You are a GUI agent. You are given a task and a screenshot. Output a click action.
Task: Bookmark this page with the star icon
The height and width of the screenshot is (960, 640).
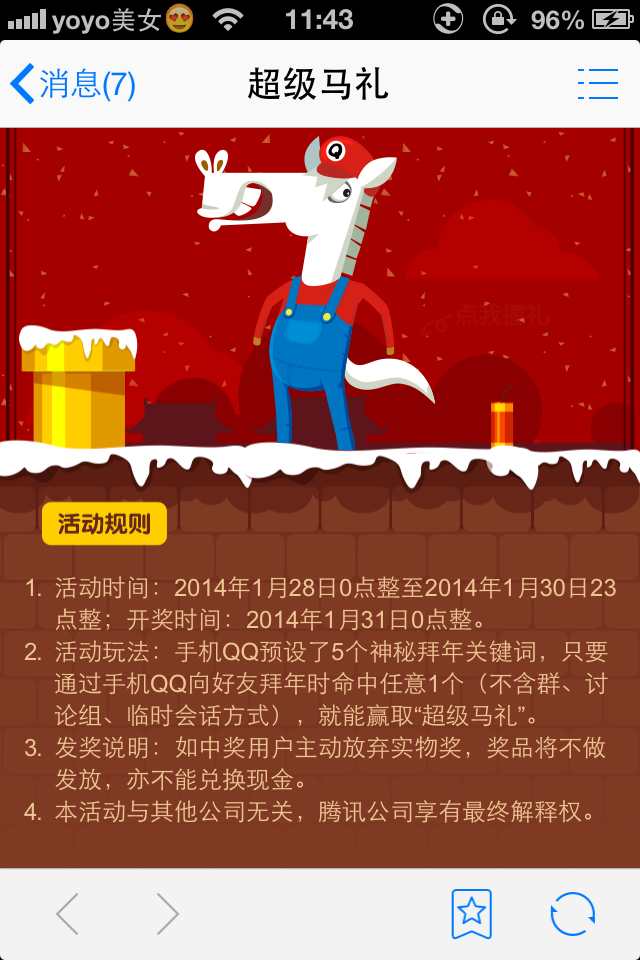471,913
